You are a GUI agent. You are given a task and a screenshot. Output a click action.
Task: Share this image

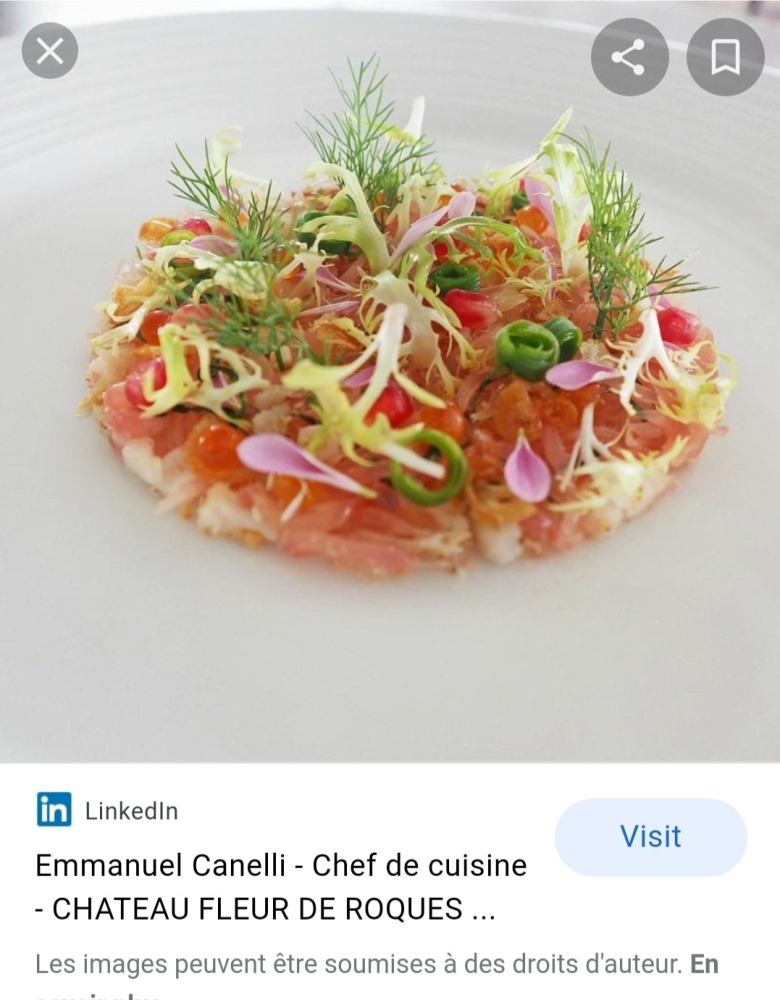tap(629, 57)
